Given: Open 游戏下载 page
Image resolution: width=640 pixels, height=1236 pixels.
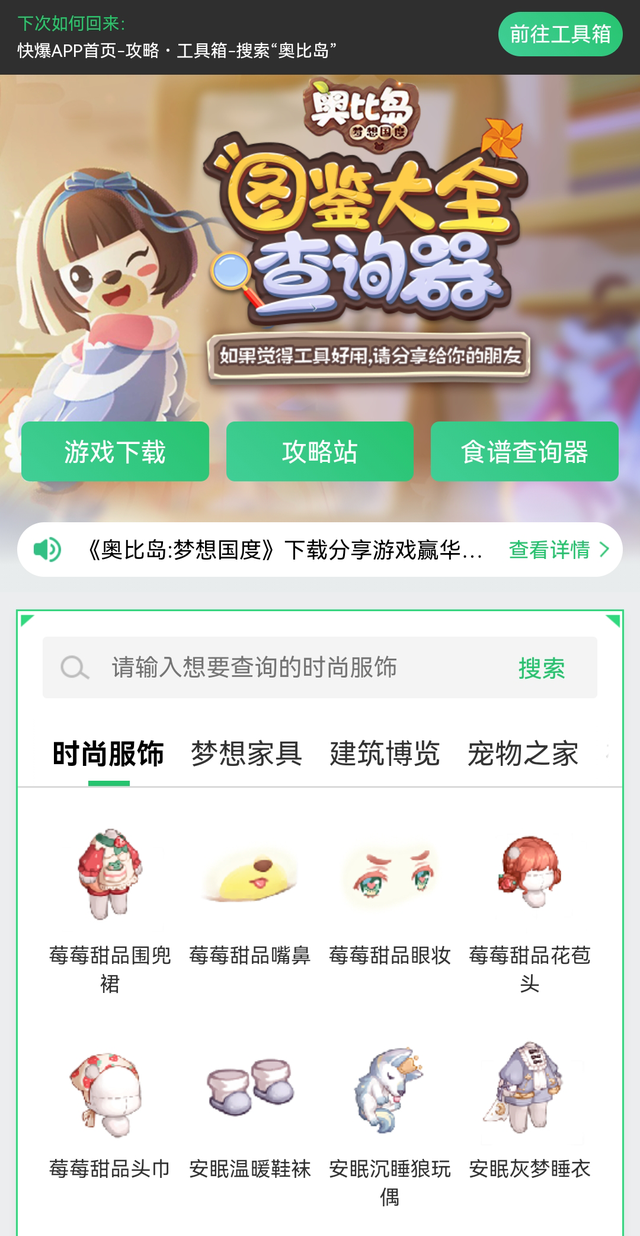Looking at the screenshot, I should point(115,452).
